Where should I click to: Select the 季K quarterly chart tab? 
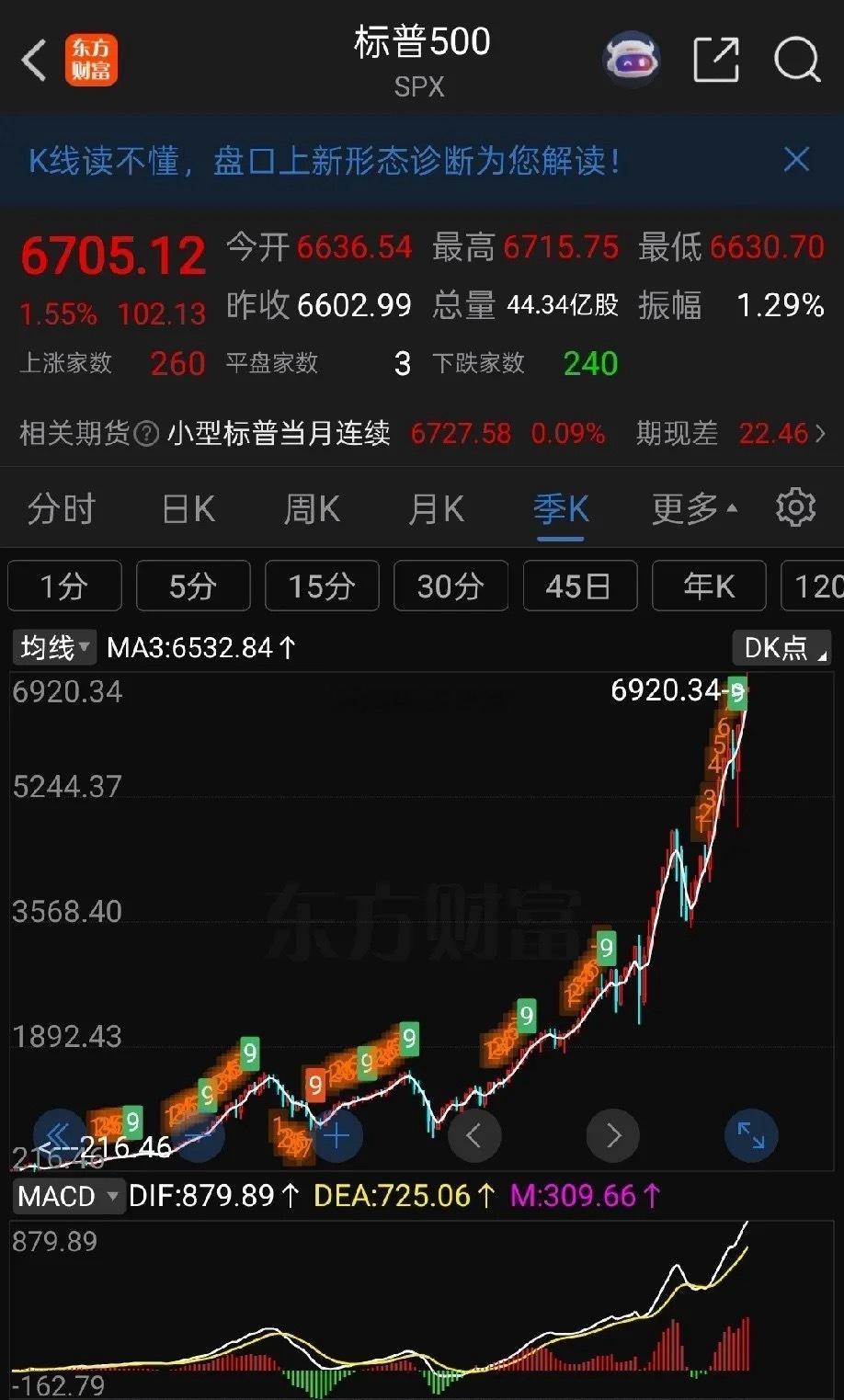point(560,507)
